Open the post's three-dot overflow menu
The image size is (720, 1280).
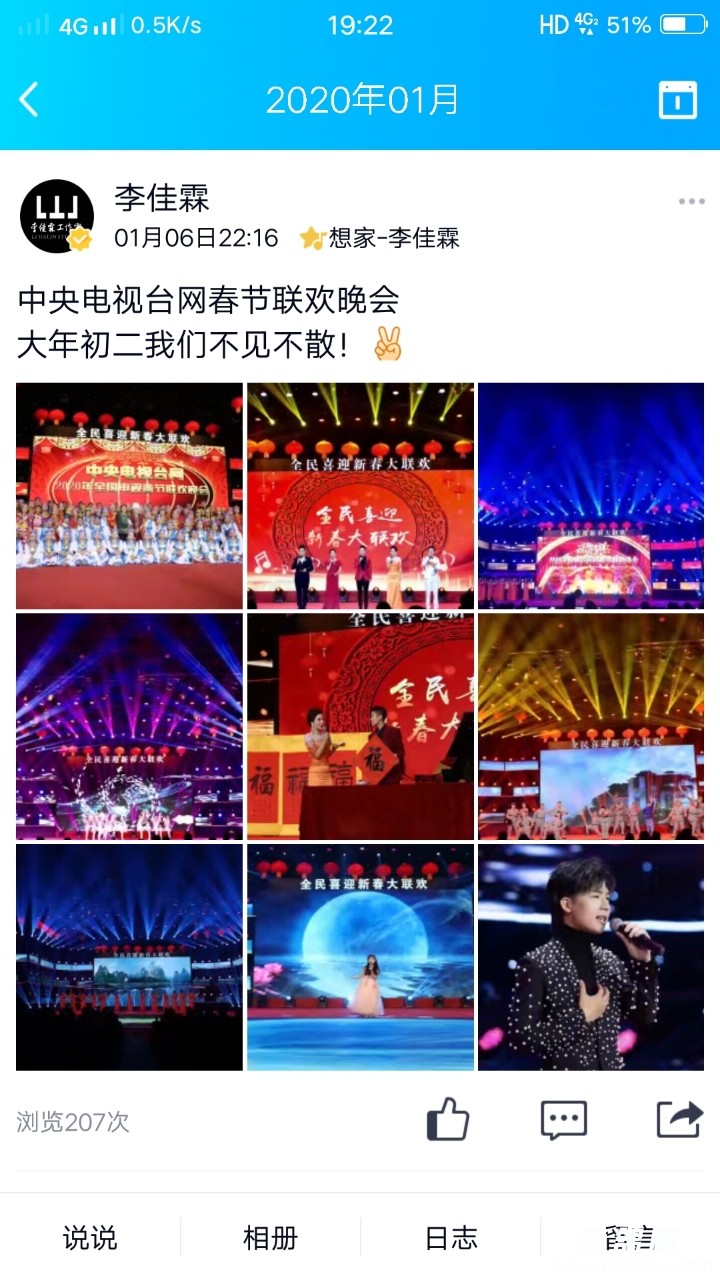[691, 201]
